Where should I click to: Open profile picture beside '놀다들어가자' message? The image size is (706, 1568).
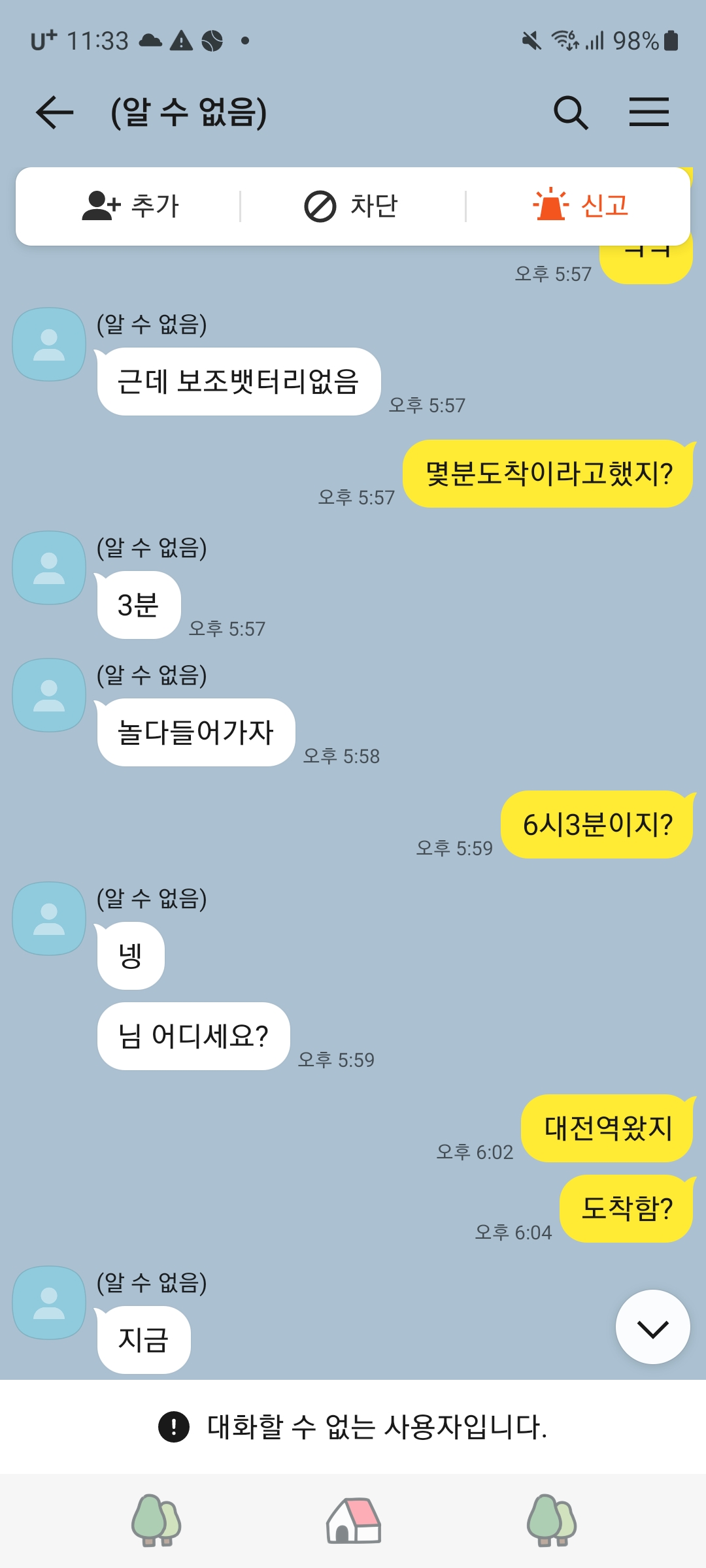[x=50, y=695]
